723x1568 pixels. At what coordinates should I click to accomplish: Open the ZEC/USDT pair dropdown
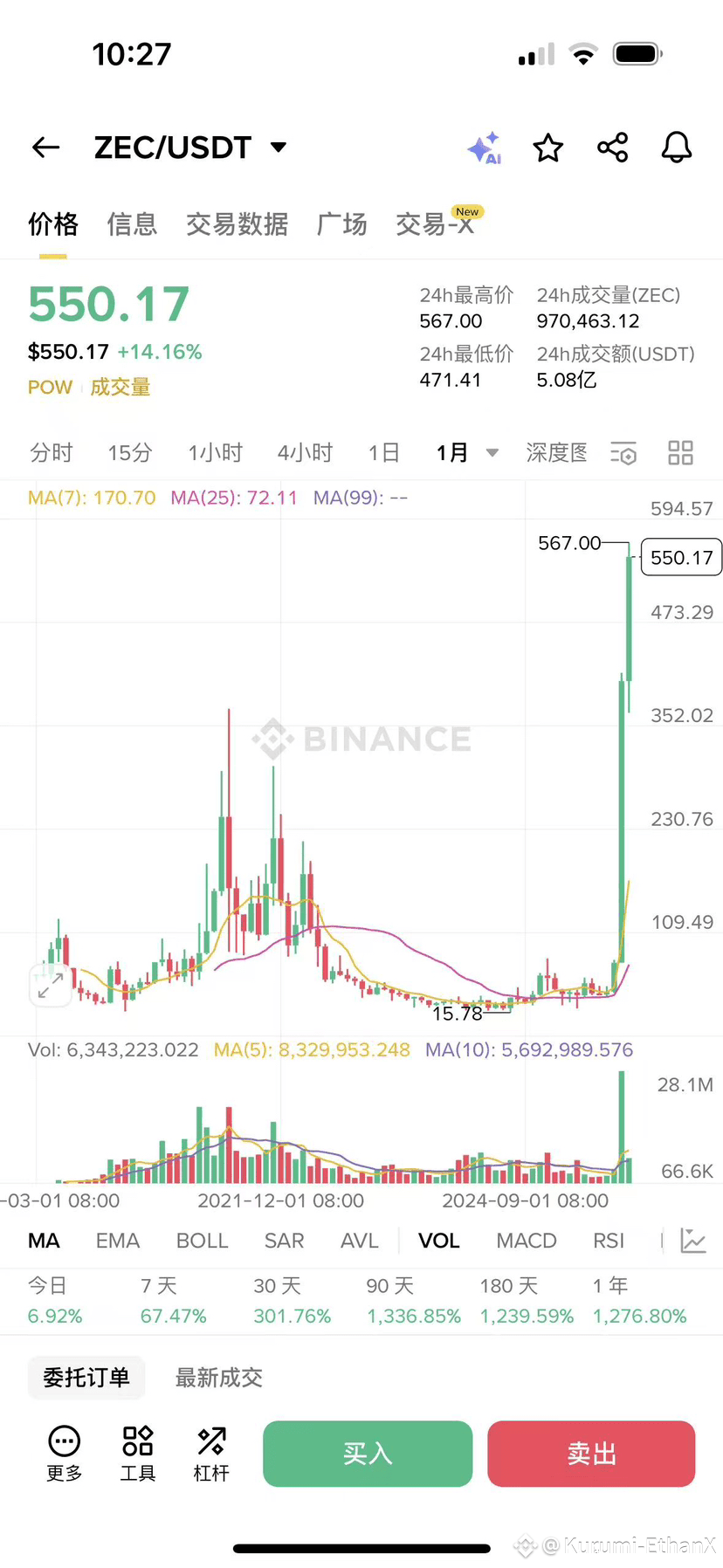coord(278,147)
